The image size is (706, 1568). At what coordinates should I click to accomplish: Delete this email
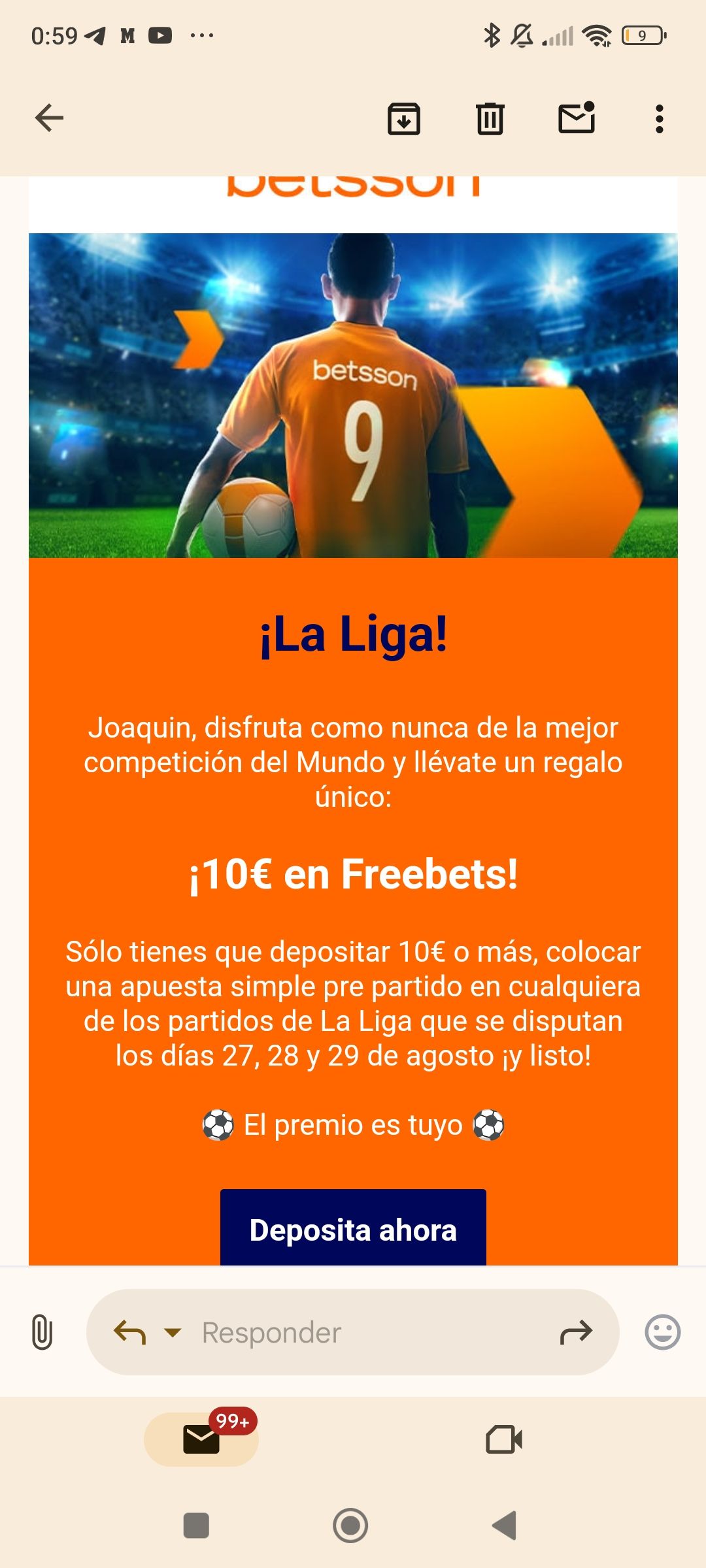490,119
